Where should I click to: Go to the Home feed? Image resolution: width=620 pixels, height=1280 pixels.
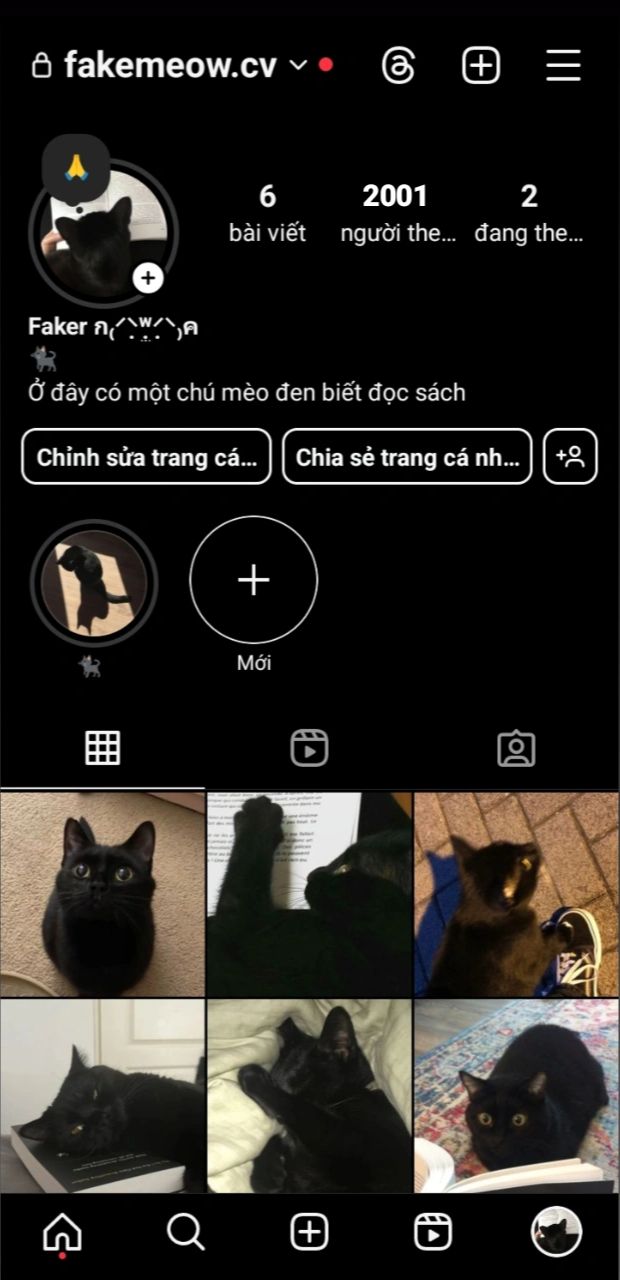[x=62, y=1232]
